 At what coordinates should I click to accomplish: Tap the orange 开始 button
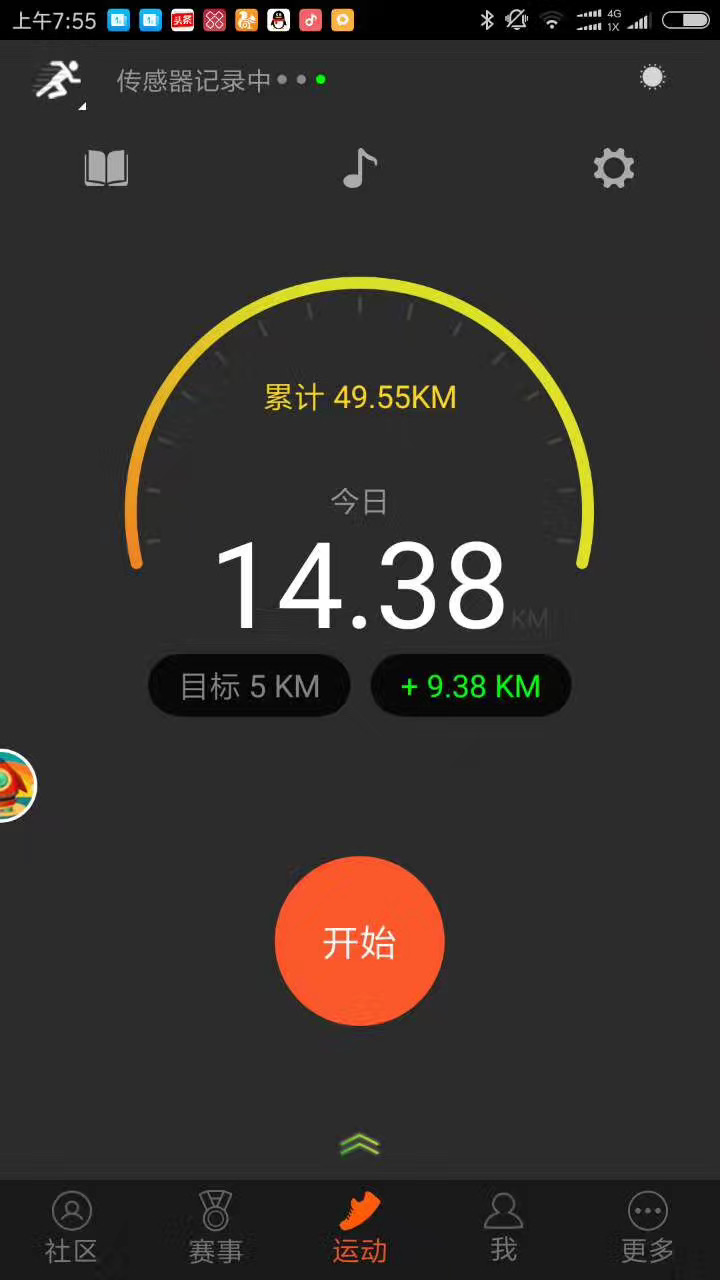(360, 941)
